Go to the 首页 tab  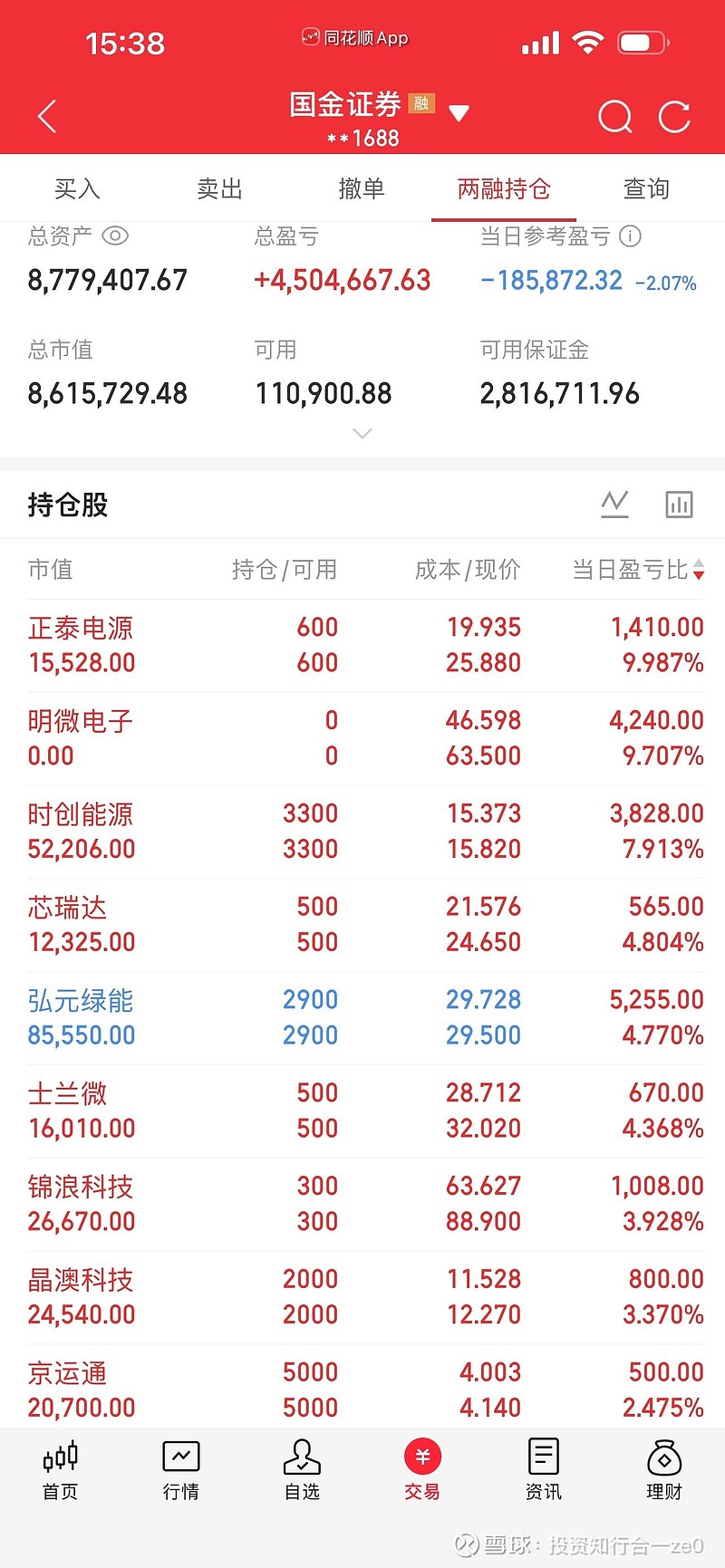click(61, 1470)
